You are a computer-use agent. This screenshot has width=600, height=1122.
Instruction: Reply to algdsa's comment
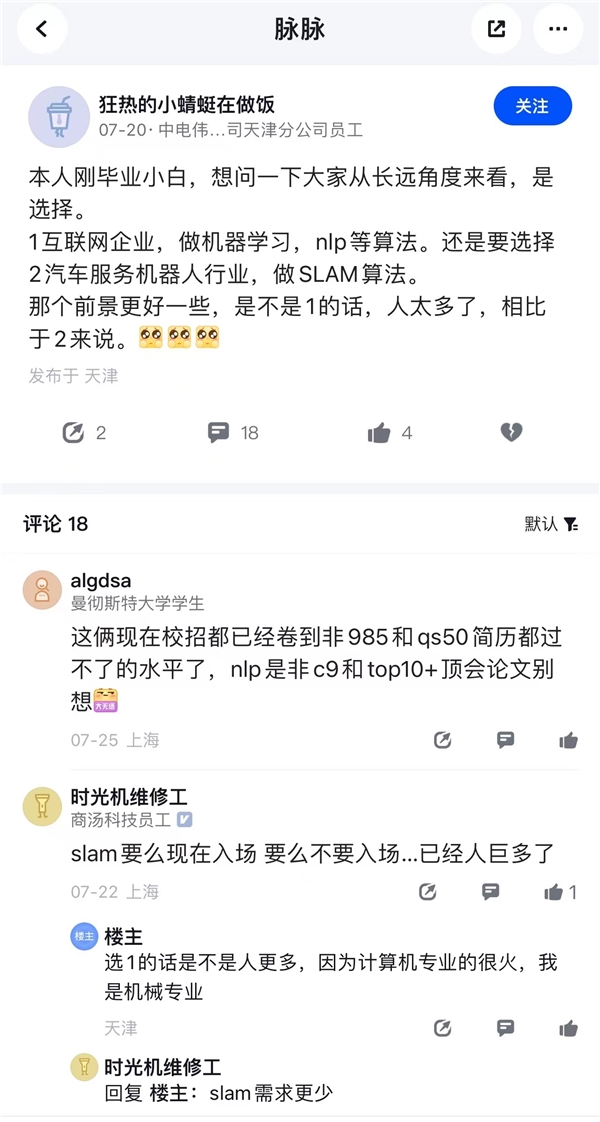(x=506, y=740)
